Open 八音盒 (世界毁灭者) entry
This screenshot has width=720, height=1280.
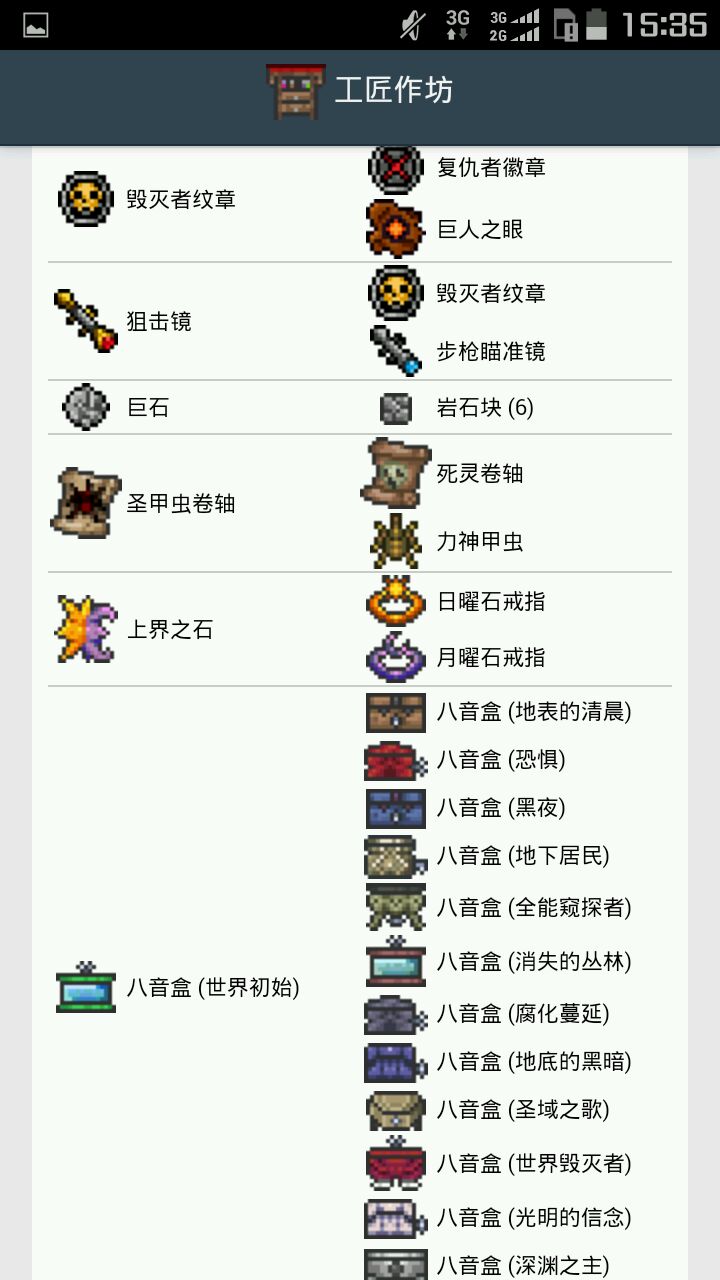coord(533,1164)
